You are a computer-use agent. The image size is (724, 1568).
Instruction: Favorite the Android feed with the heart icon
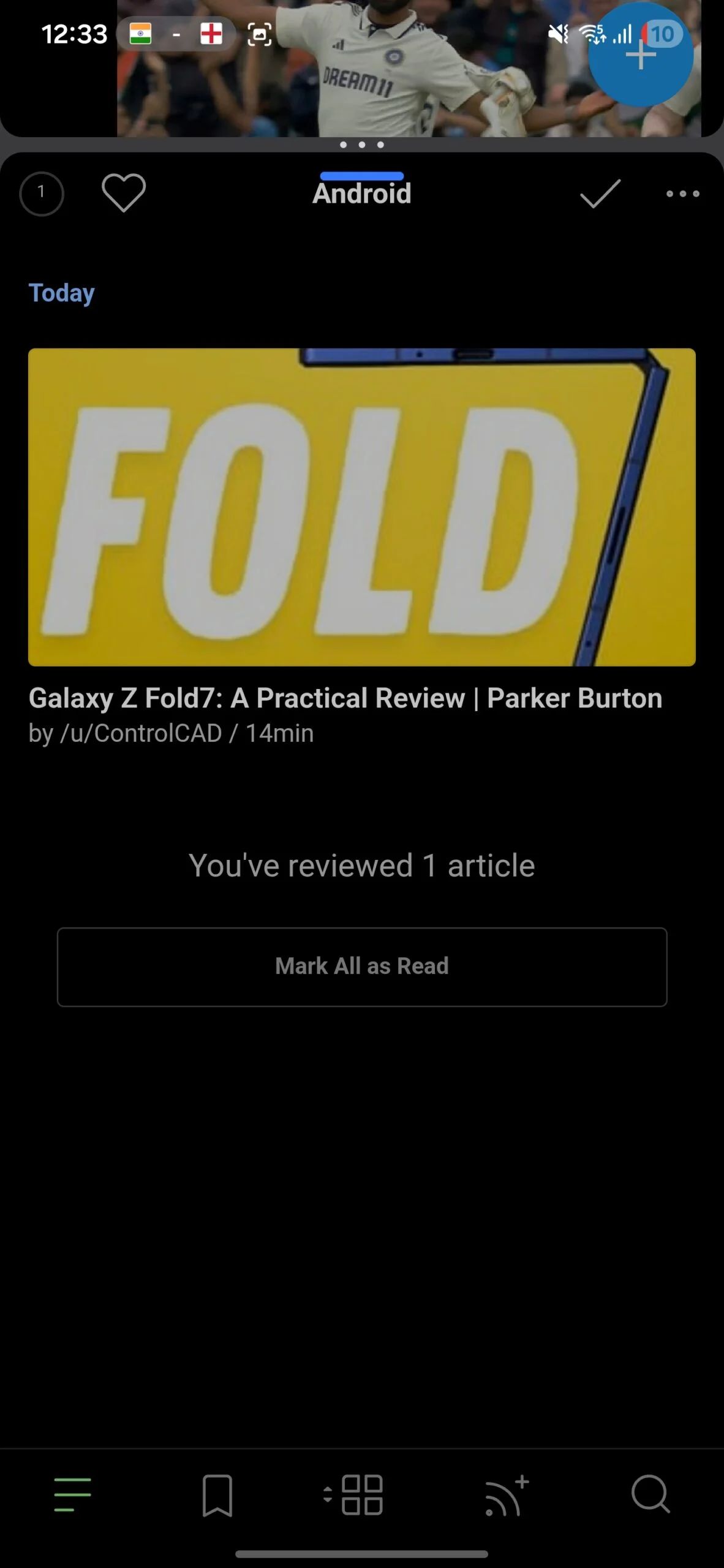point(123,193)
